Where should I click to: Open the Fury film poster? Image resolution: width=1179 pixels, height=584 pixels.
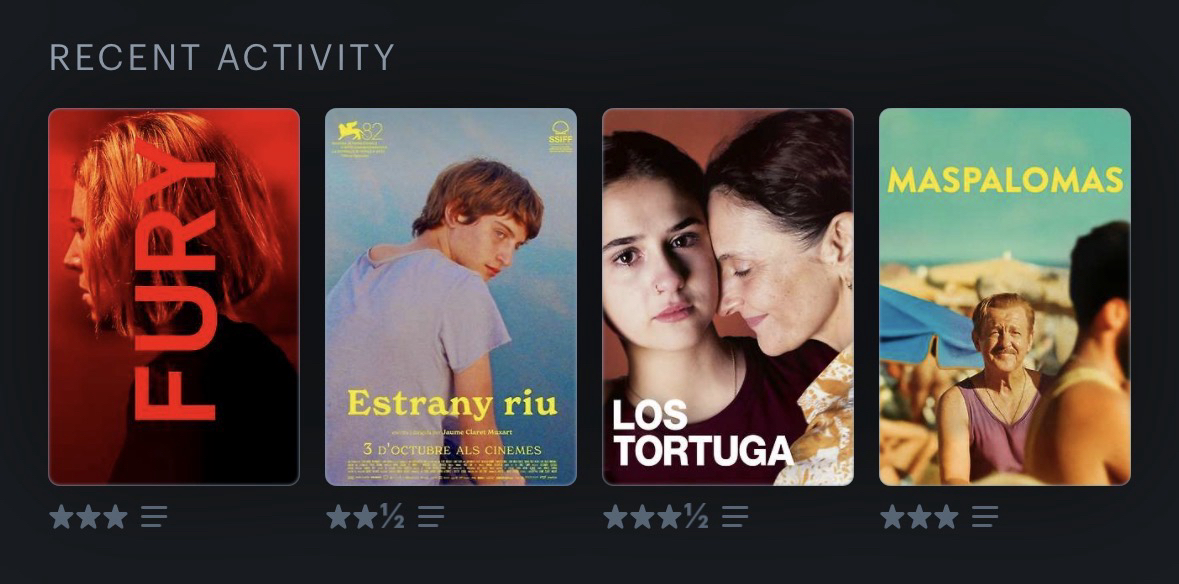174,296
